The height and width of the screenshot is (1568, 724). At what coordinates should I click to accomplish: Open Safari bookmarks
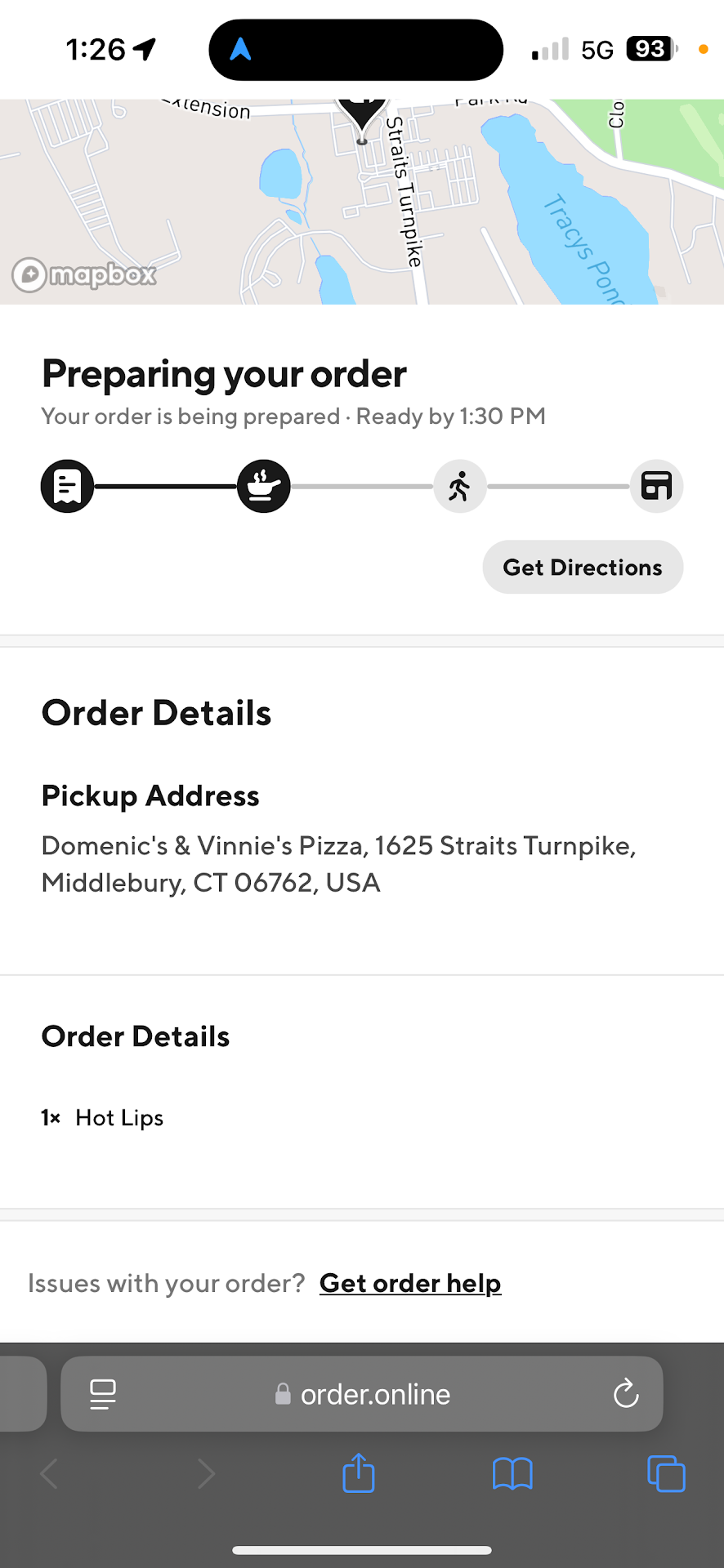pos(512,1474)
